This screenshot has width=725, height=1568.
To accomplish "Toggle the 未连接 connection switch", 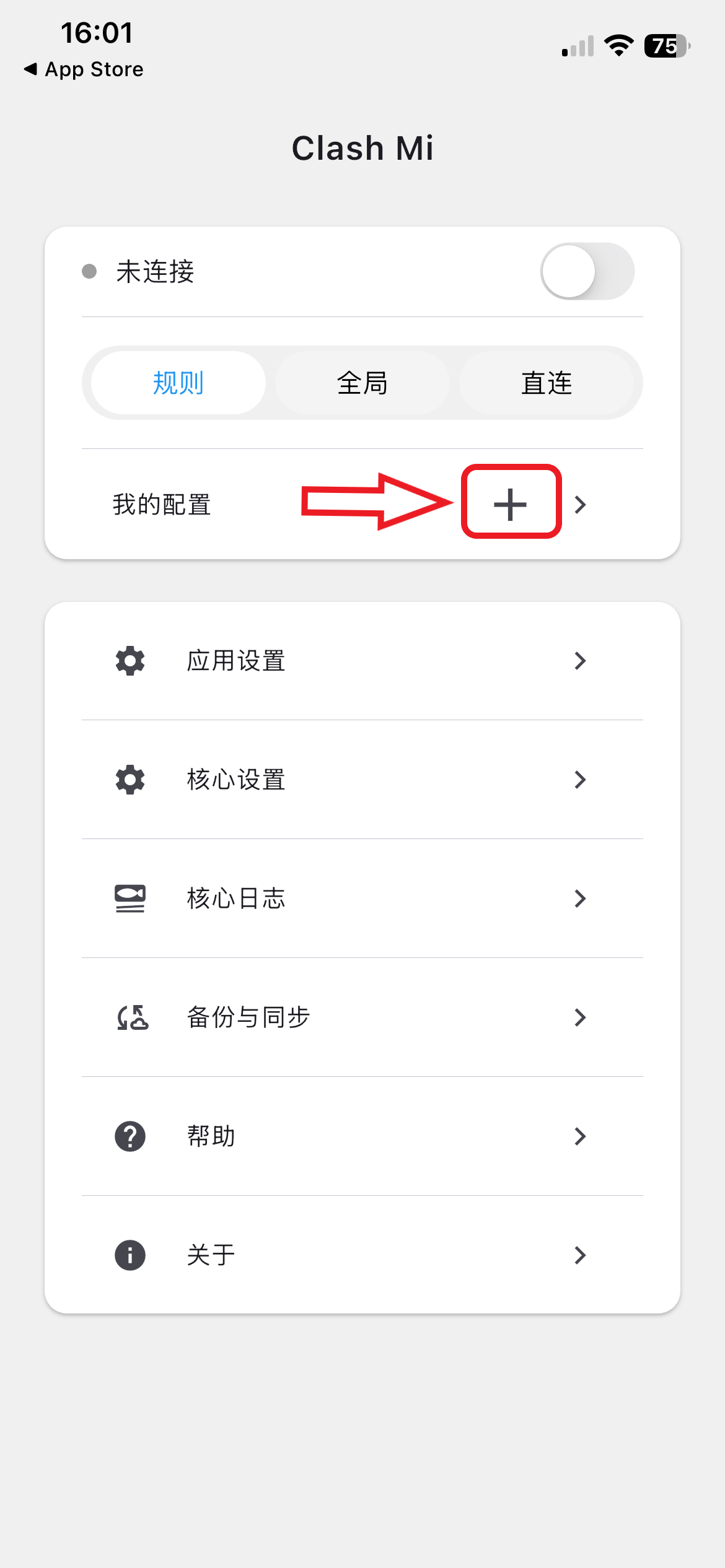I will [x=587, y=271].
